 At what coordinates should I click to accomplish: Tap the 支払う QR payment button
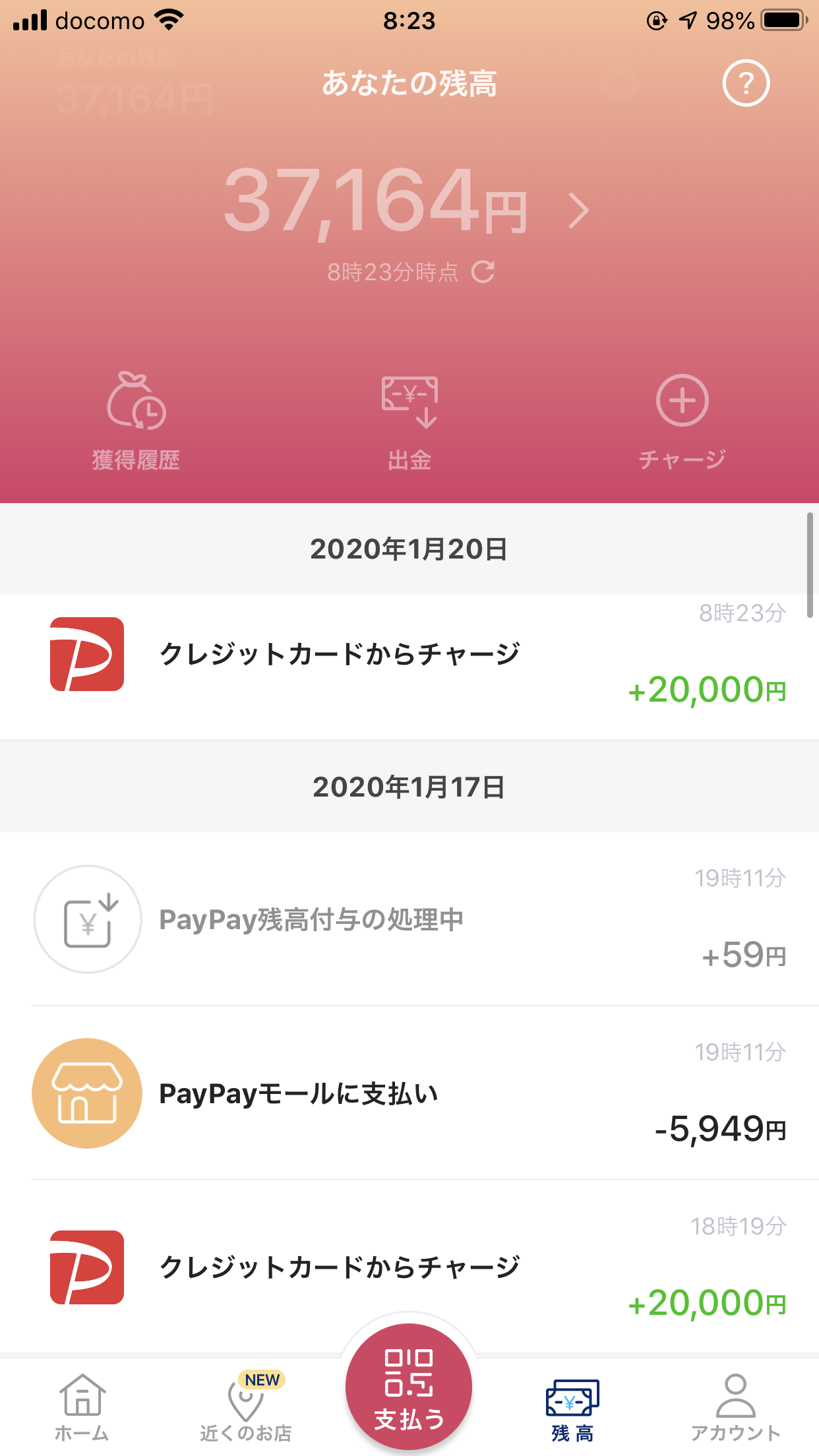pyautogui.click(x=409, y=1387)
